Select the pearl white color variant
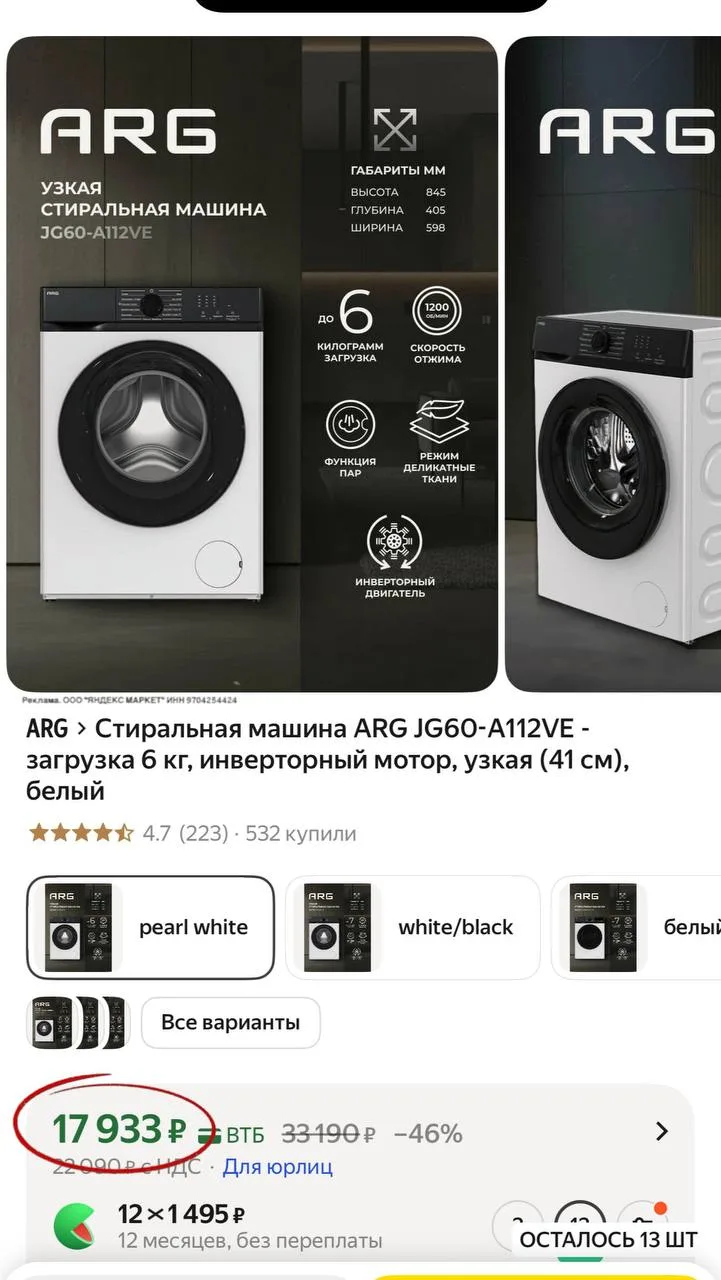 pyautogui.click(x=150, y=927)
